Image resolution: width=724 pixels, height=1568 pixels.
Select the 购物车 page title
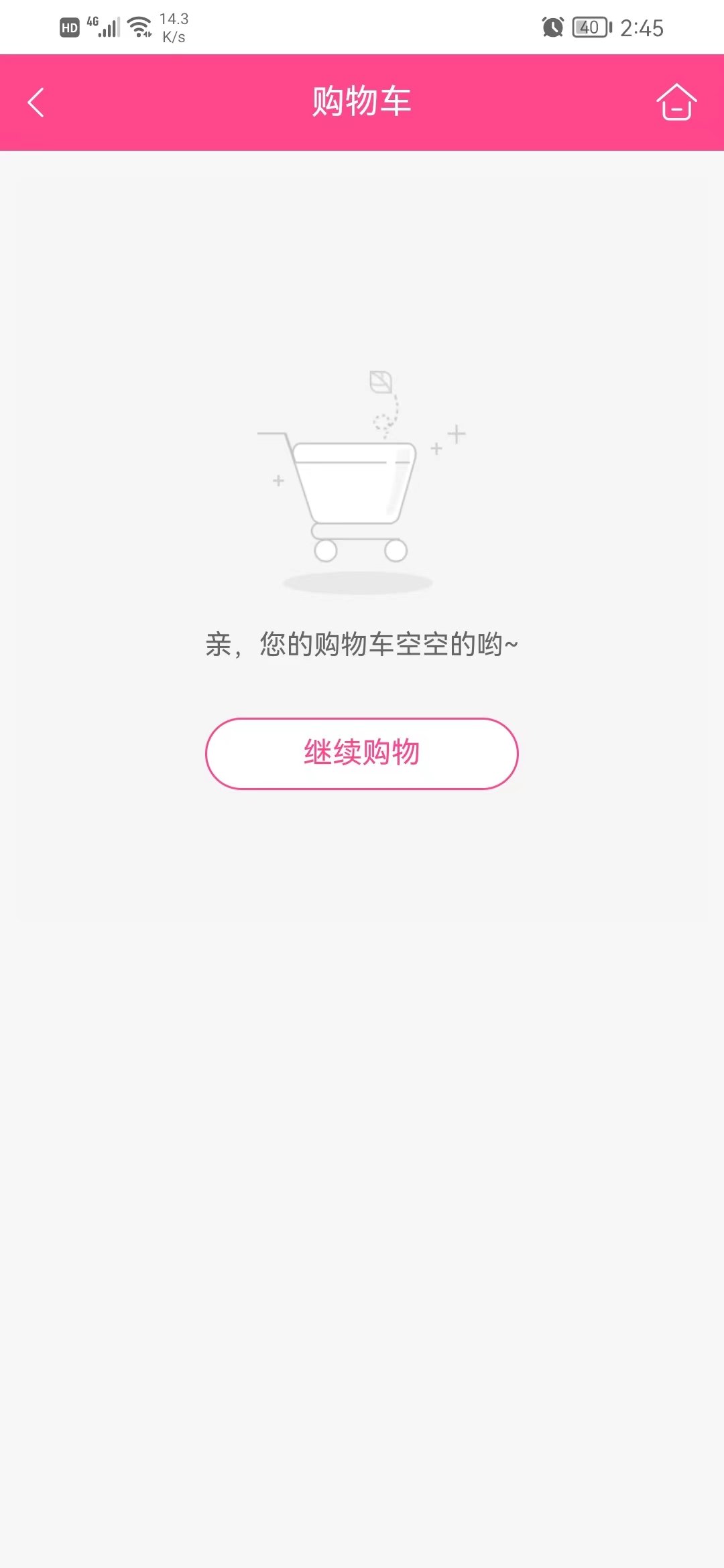[x=362, y=101]
